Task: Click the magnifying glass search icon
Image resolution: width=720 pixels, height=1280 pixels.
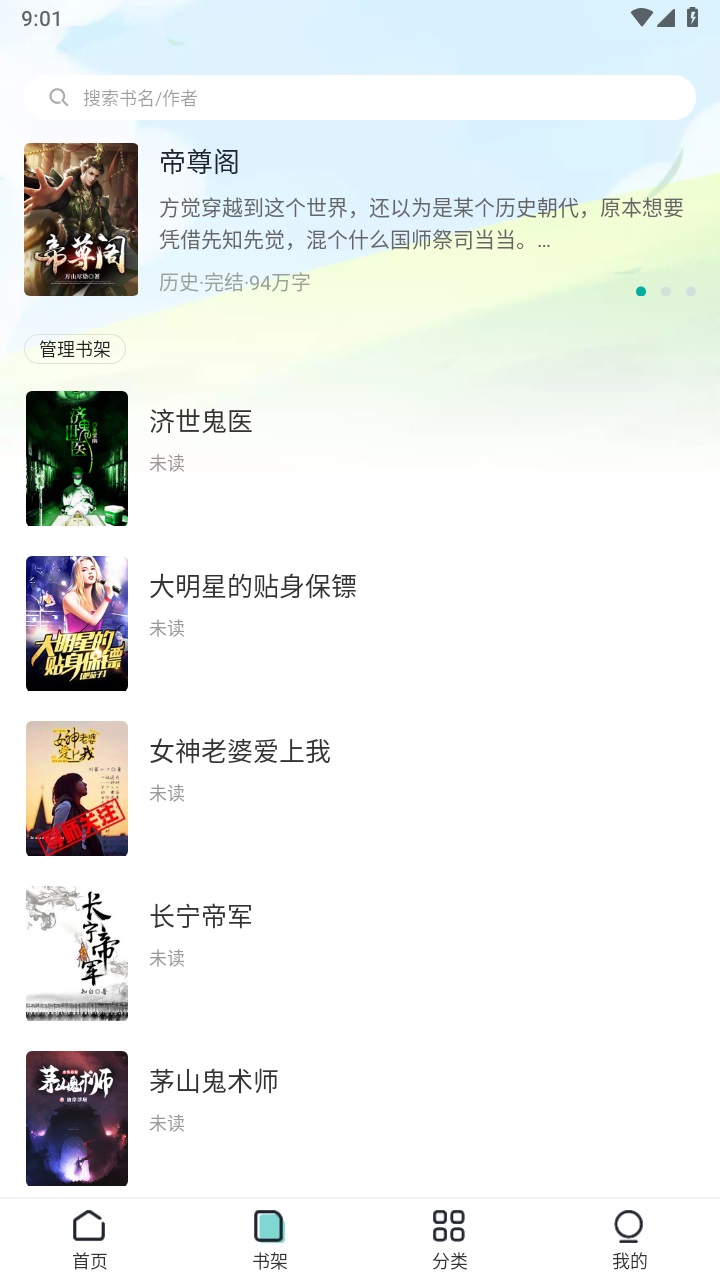Action: click(x=58, y=97)
